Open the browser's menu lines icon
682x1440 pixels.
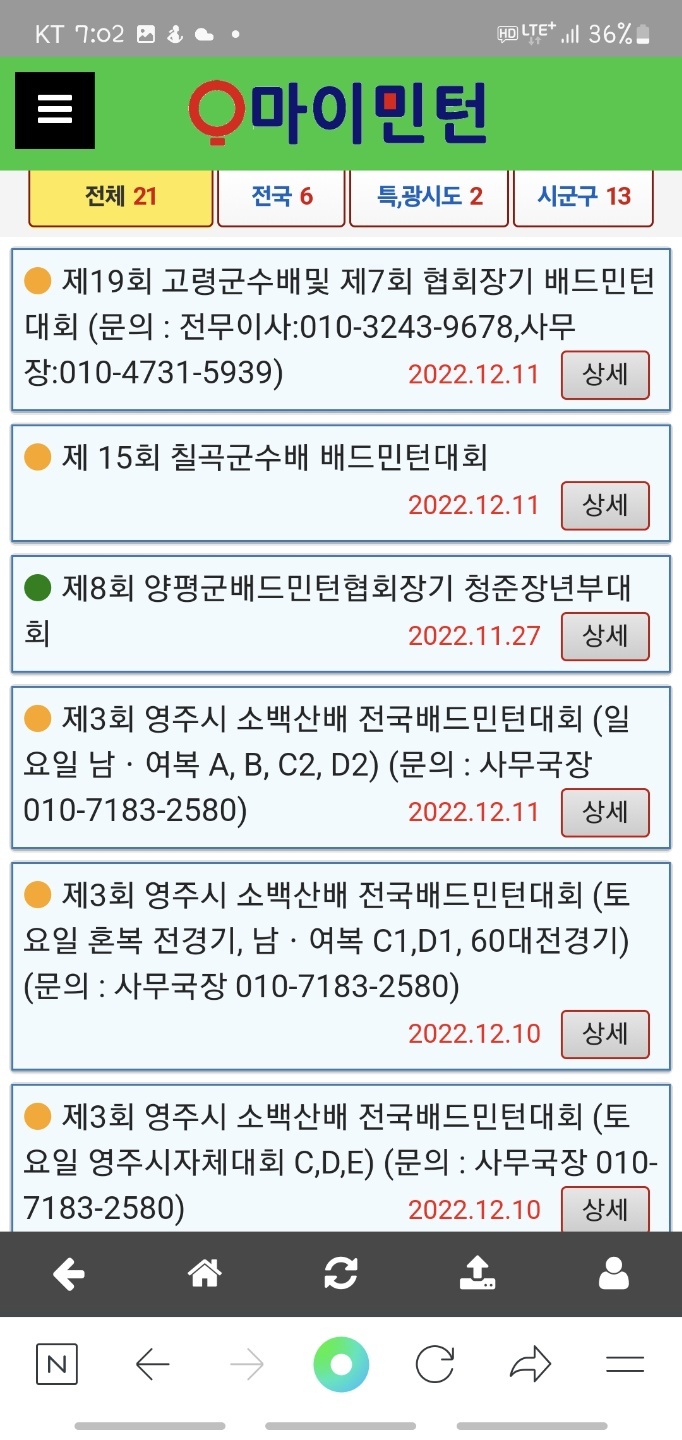[x=625, y=1364]
